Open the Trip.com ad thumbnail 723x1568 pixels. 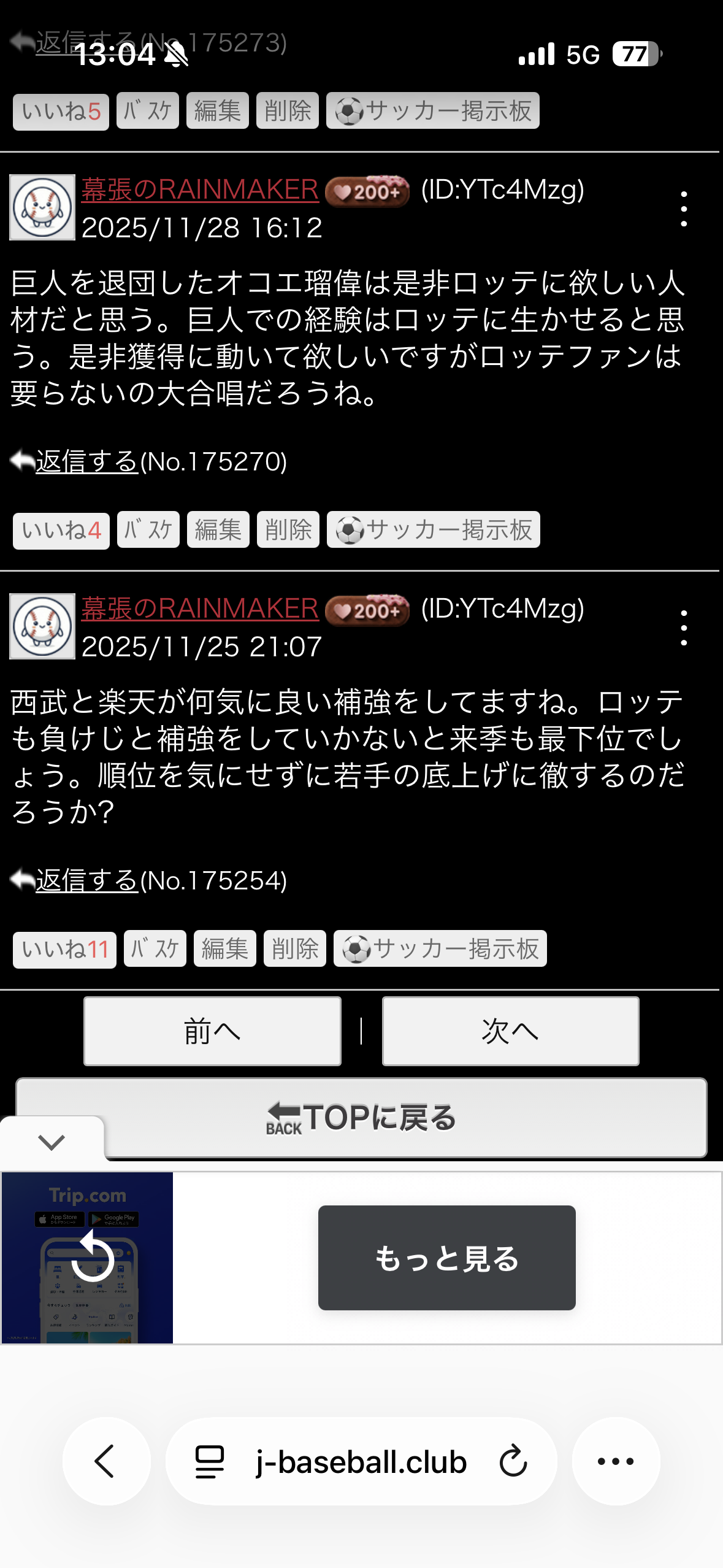(x=87, y=1258)
